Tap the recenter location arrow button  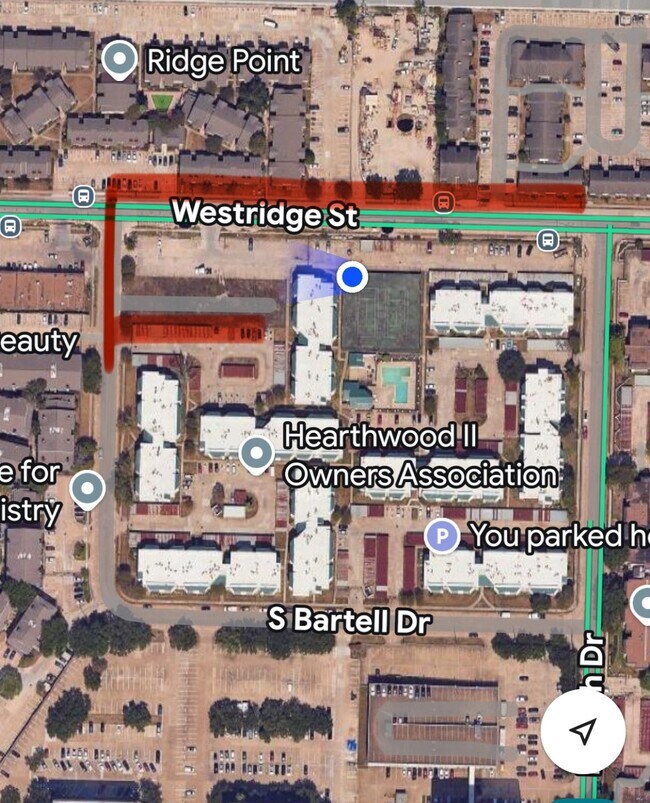[x=583, y=731]
